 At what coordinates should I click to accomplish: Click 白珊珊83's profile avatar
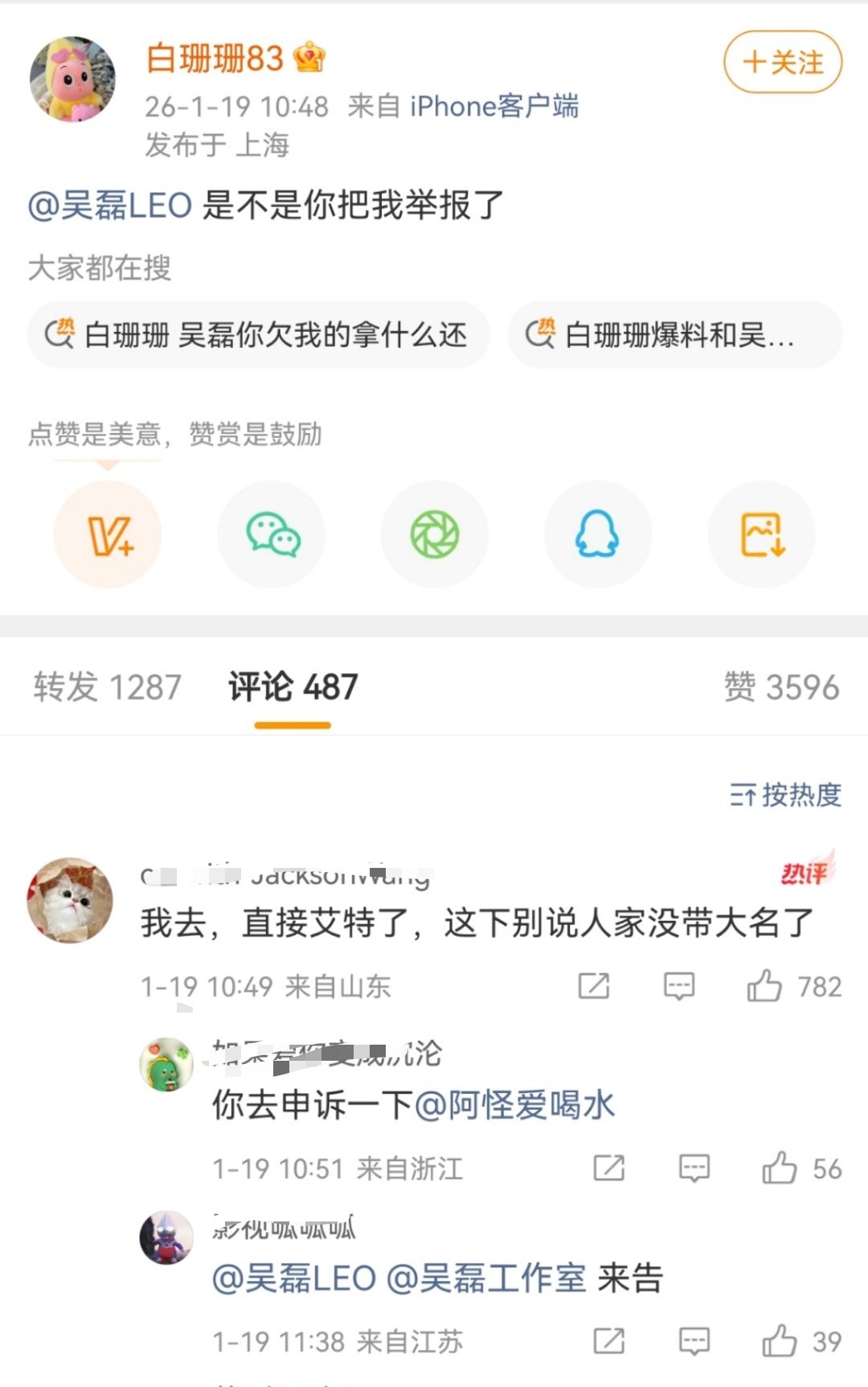tap(72, 80)
